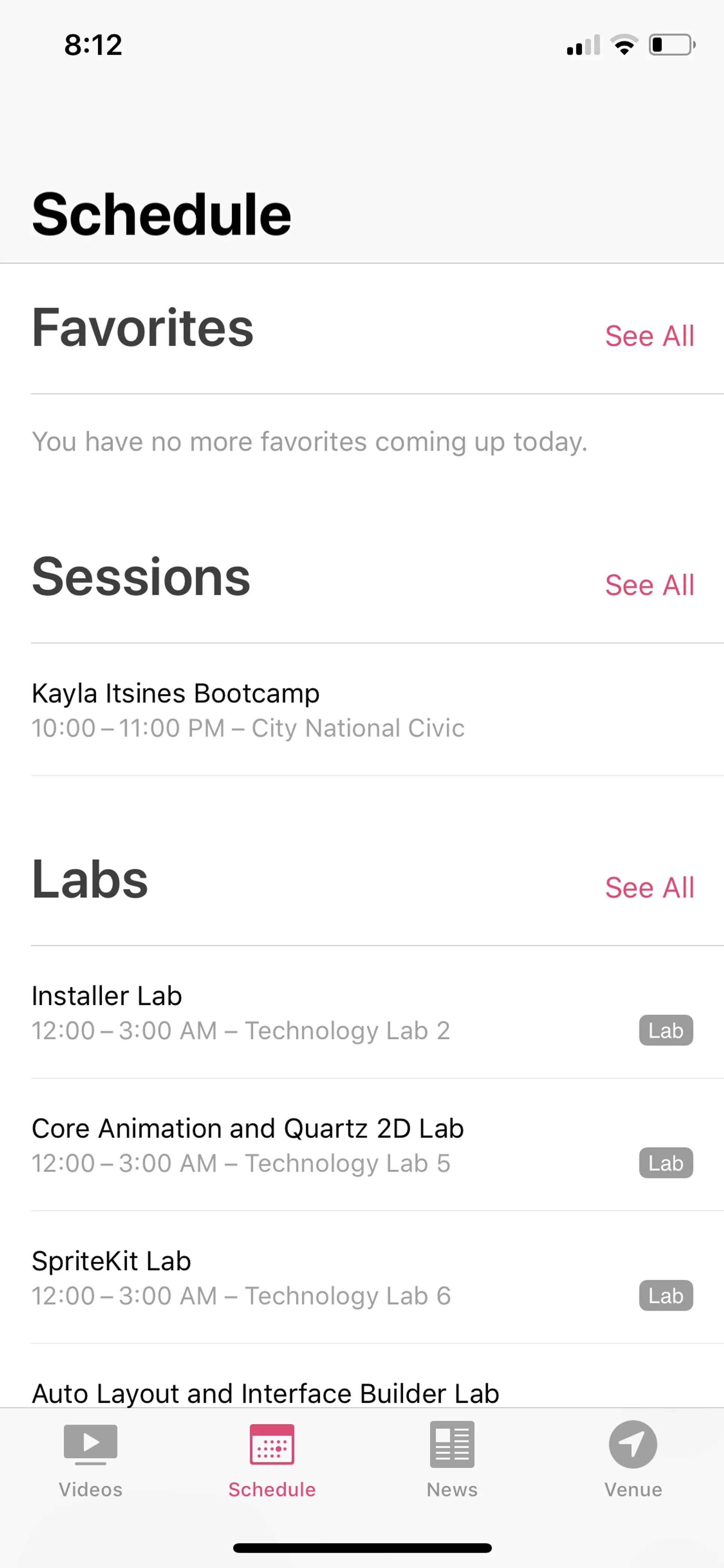This screenshot has height=1568, width=724.
Task: Open Kayla Itsines Bootcamp session
Action: click(x=362, y=710)
